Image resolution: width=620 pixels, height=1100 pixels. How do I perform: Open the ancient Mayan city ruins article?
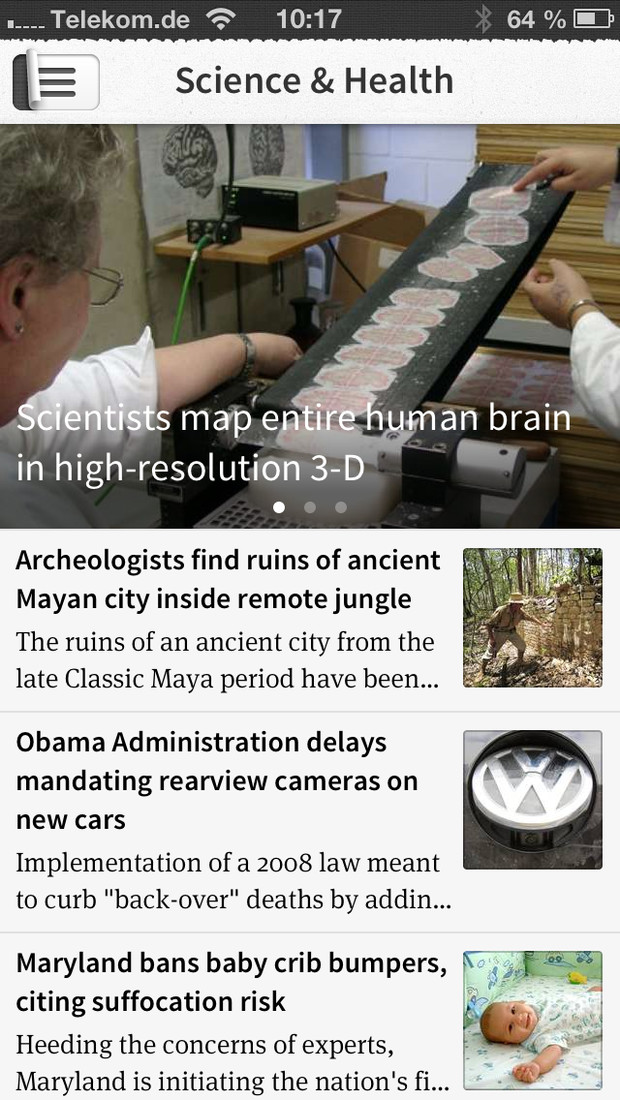coord(310,619)
